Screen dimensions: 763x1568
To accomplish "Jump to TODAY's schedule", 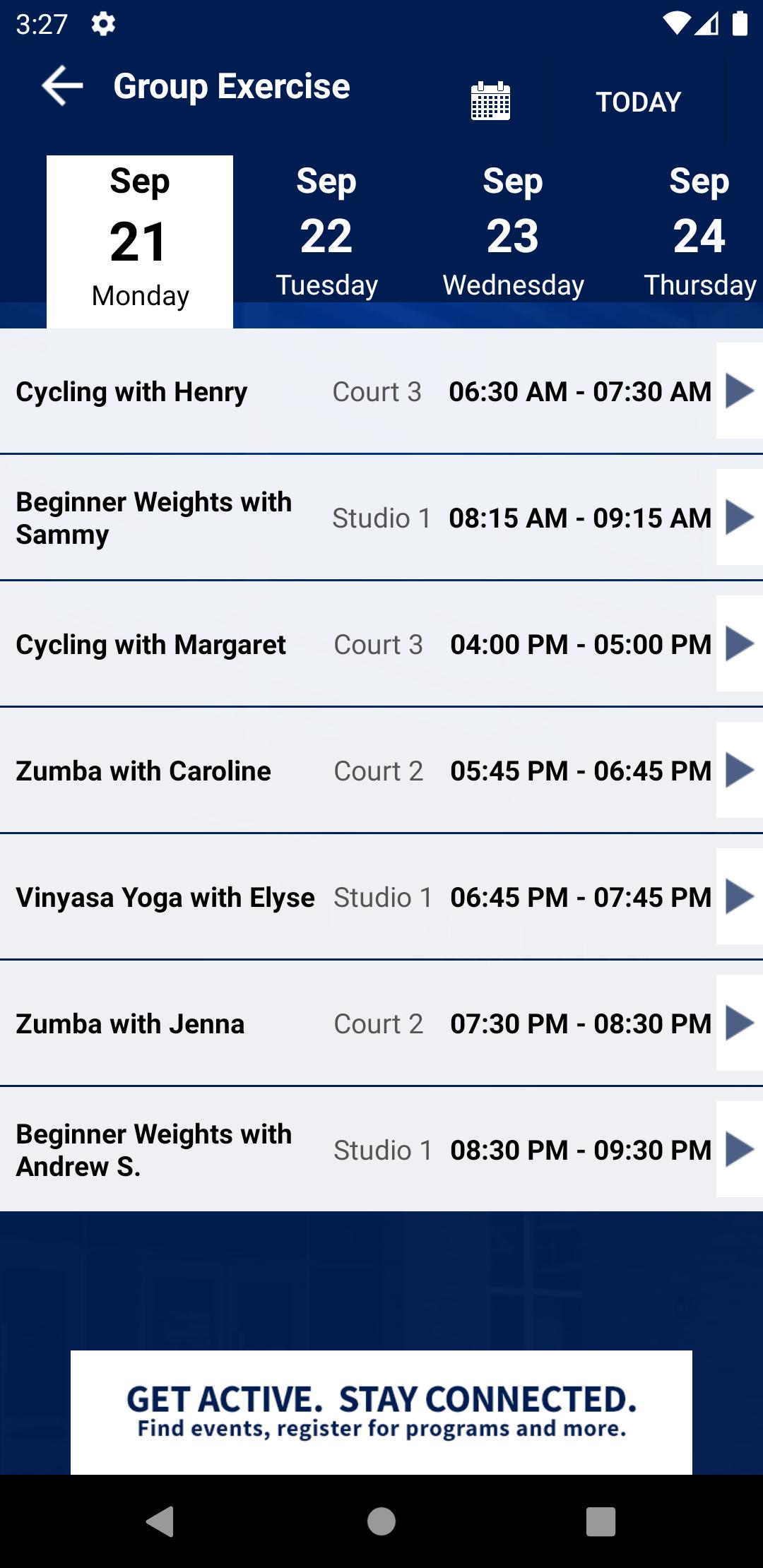I will pyautogui.click(x=638, y=102).
